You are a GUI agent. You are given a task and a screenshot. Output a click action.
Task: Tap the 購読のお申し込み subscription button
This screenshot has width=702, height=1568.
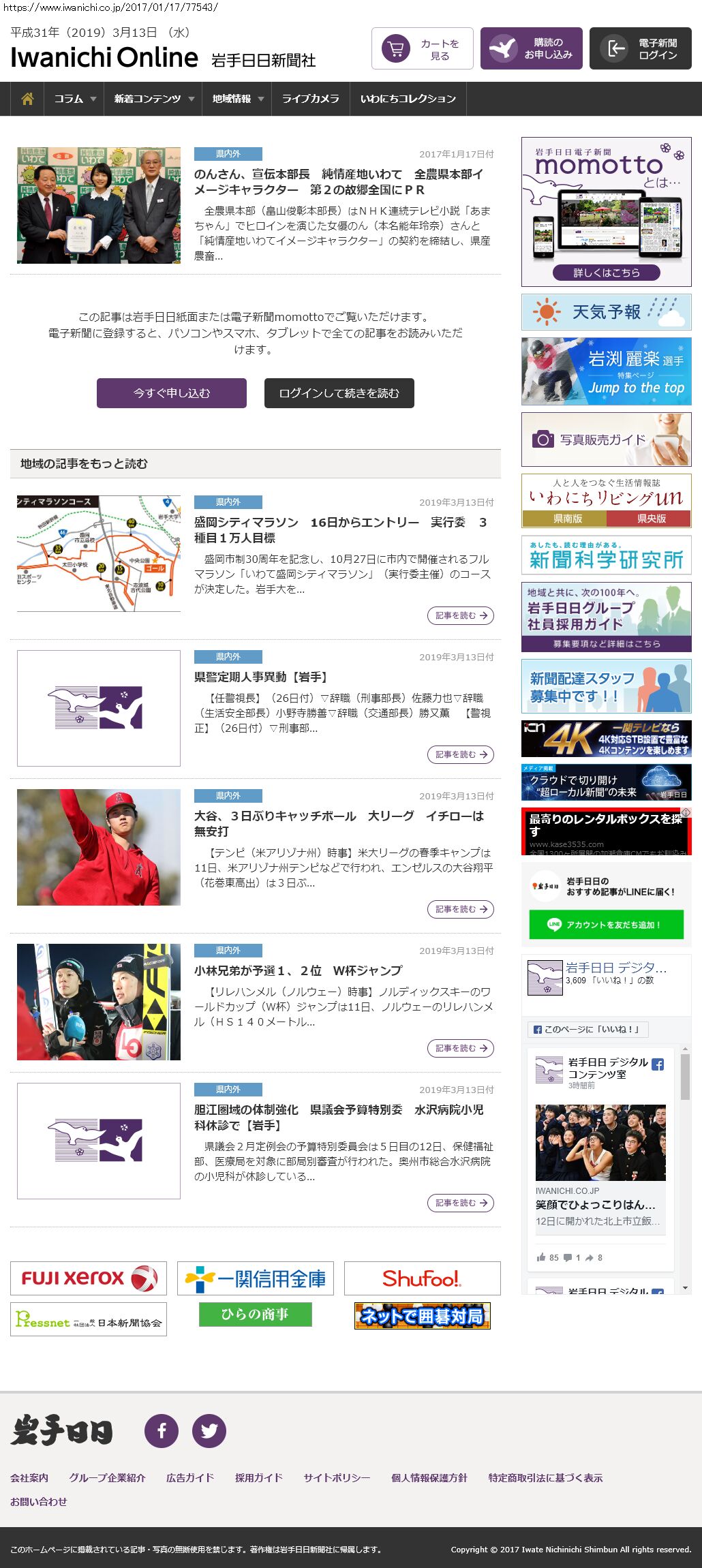pyautogui.click(x=531, y=48)
